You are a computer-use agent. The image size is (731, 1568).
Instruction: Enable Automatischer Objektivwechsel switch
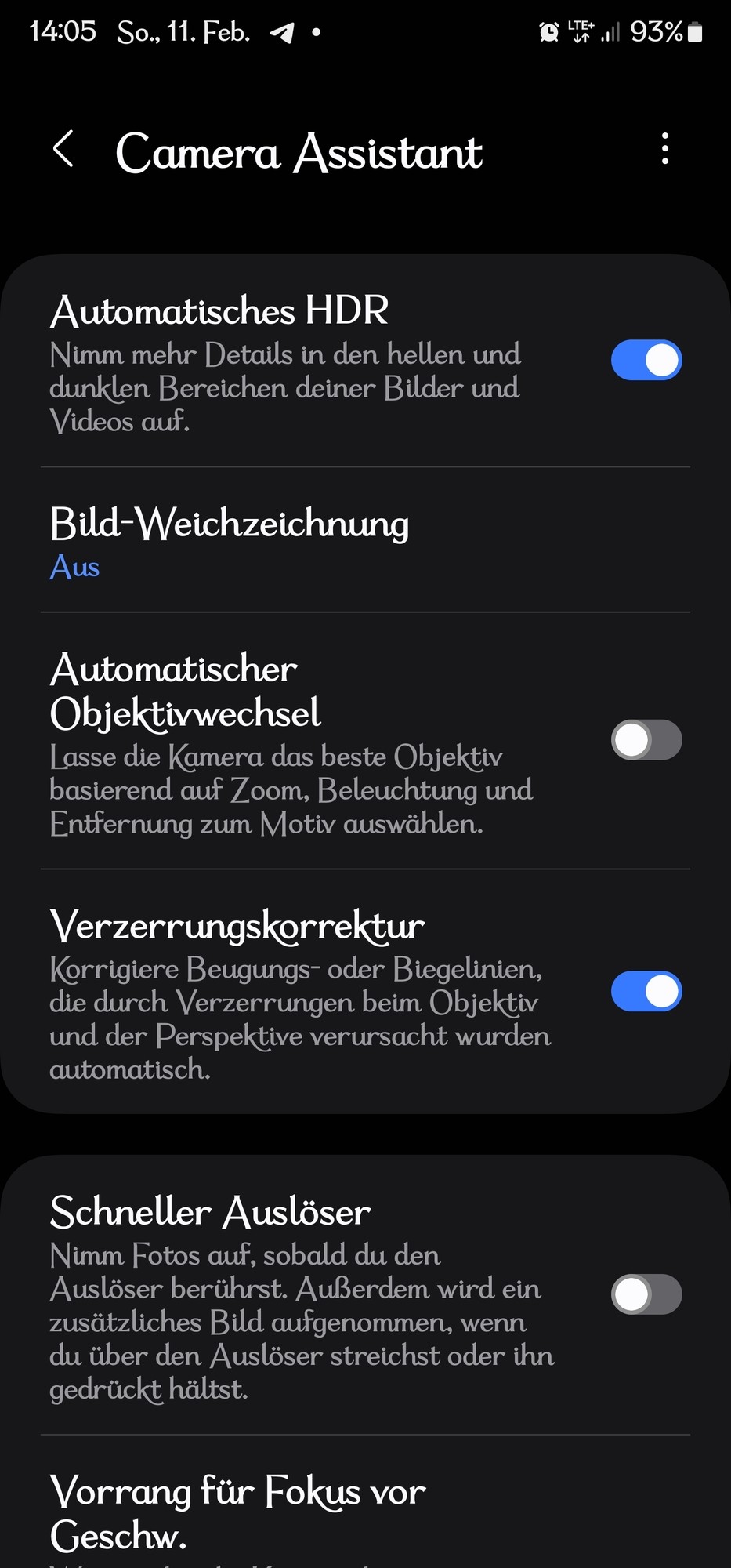coord(646,740)
